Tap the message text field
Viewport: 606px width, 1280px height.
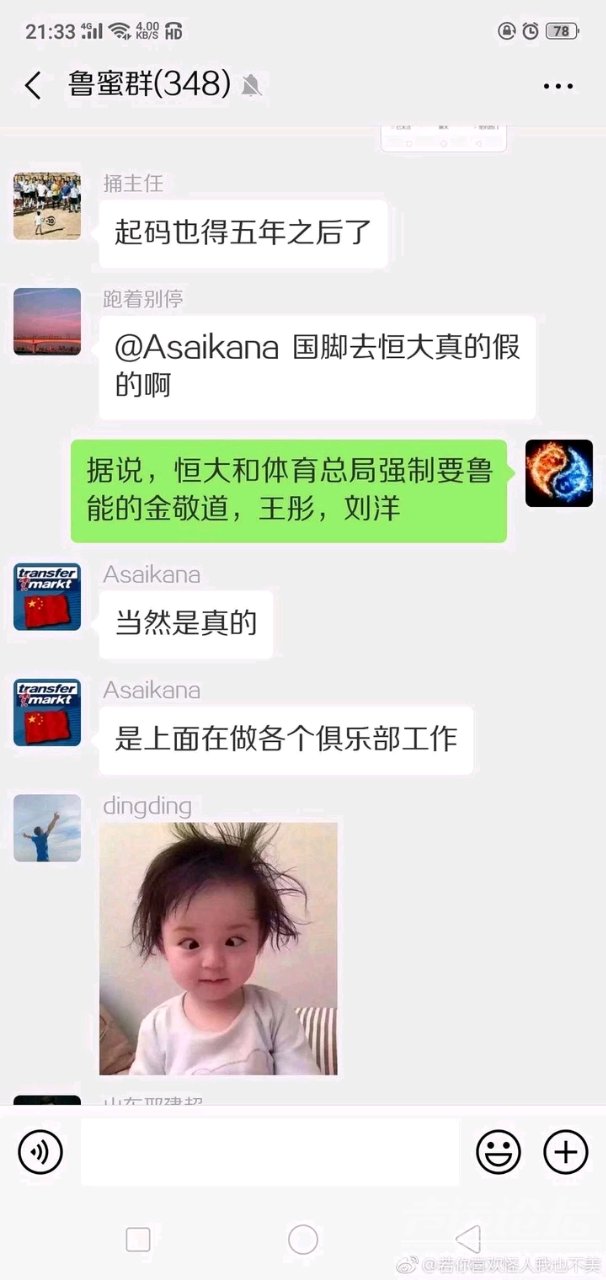coord(270,1153)
